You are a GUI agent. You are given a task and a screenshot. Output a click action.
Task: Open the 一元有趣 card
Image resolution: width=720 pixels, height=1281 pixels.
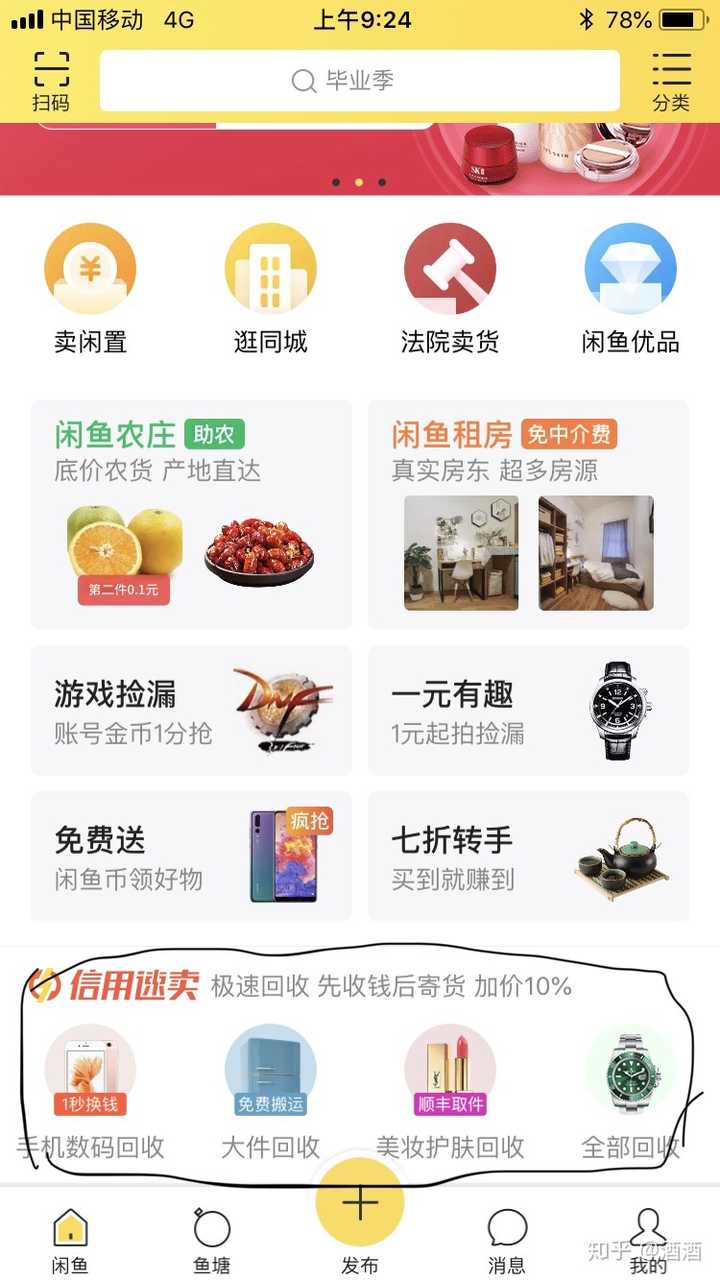528,710
